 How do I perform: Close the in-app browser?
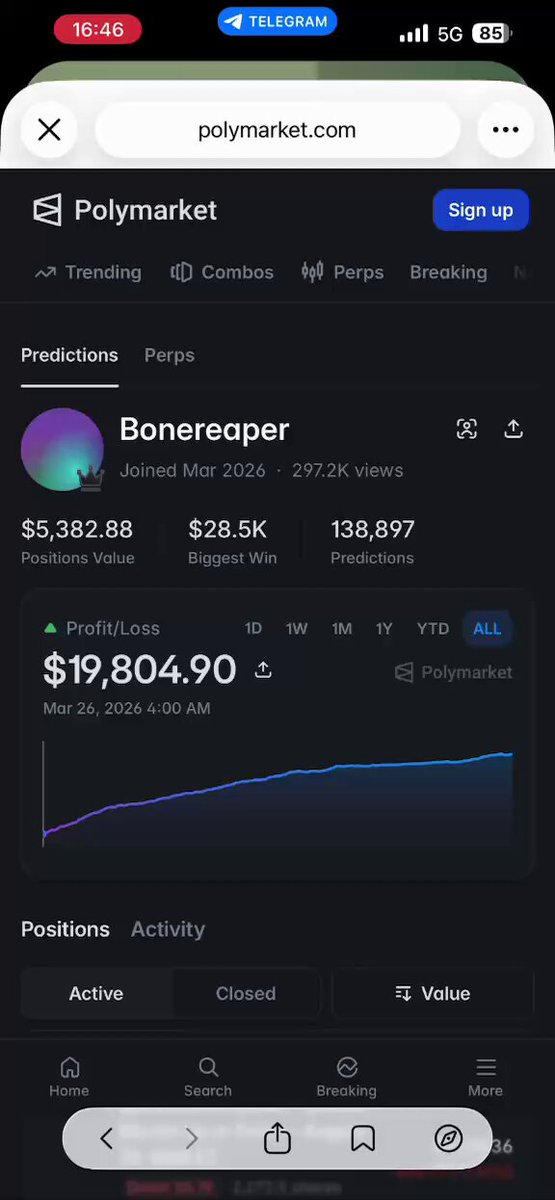tap(49, 130)
